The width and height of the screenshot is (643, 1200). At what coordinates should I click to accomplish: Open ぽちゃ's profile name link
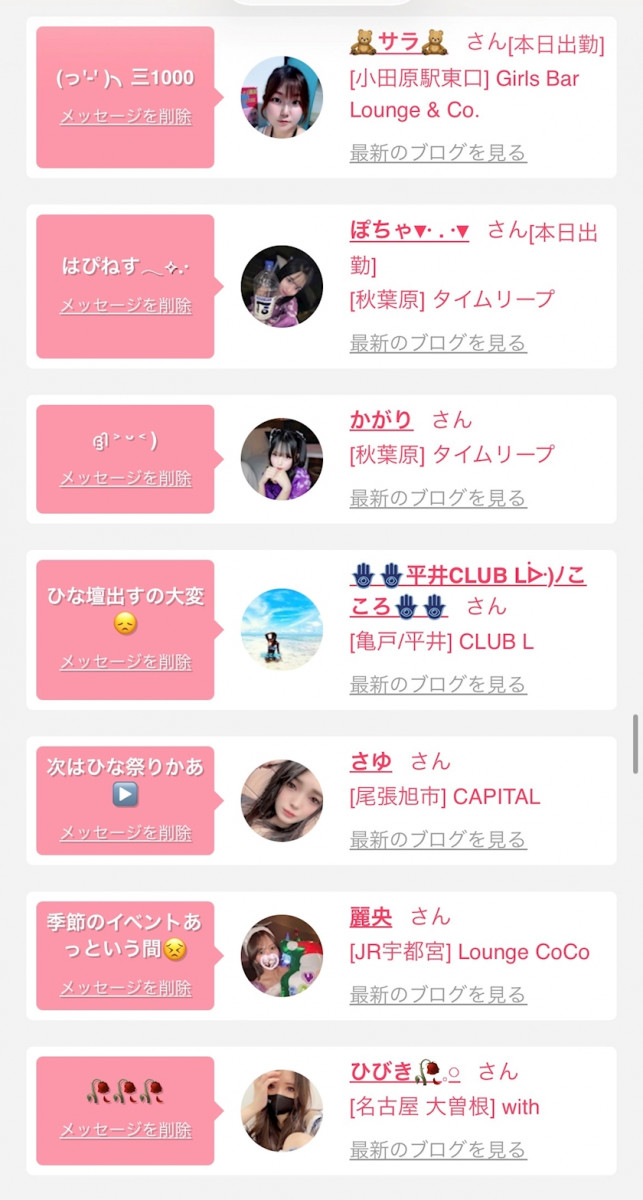(409, 231)
